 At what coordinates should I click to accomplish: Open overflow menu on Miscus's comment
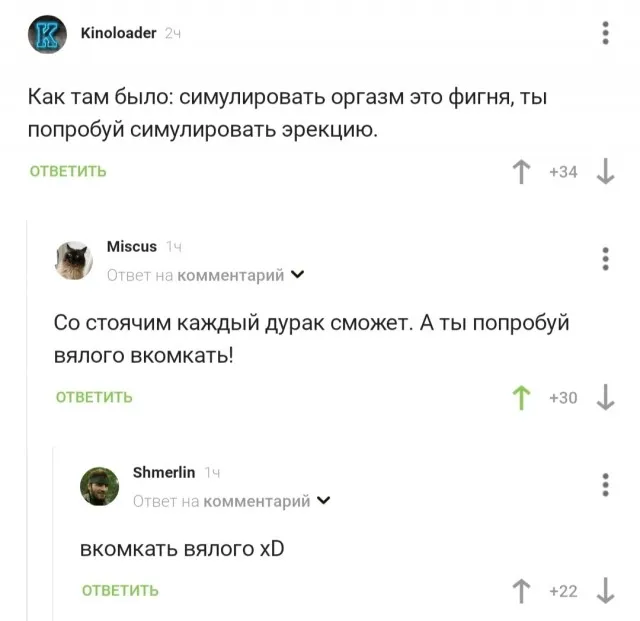click(x=606, y=259)
